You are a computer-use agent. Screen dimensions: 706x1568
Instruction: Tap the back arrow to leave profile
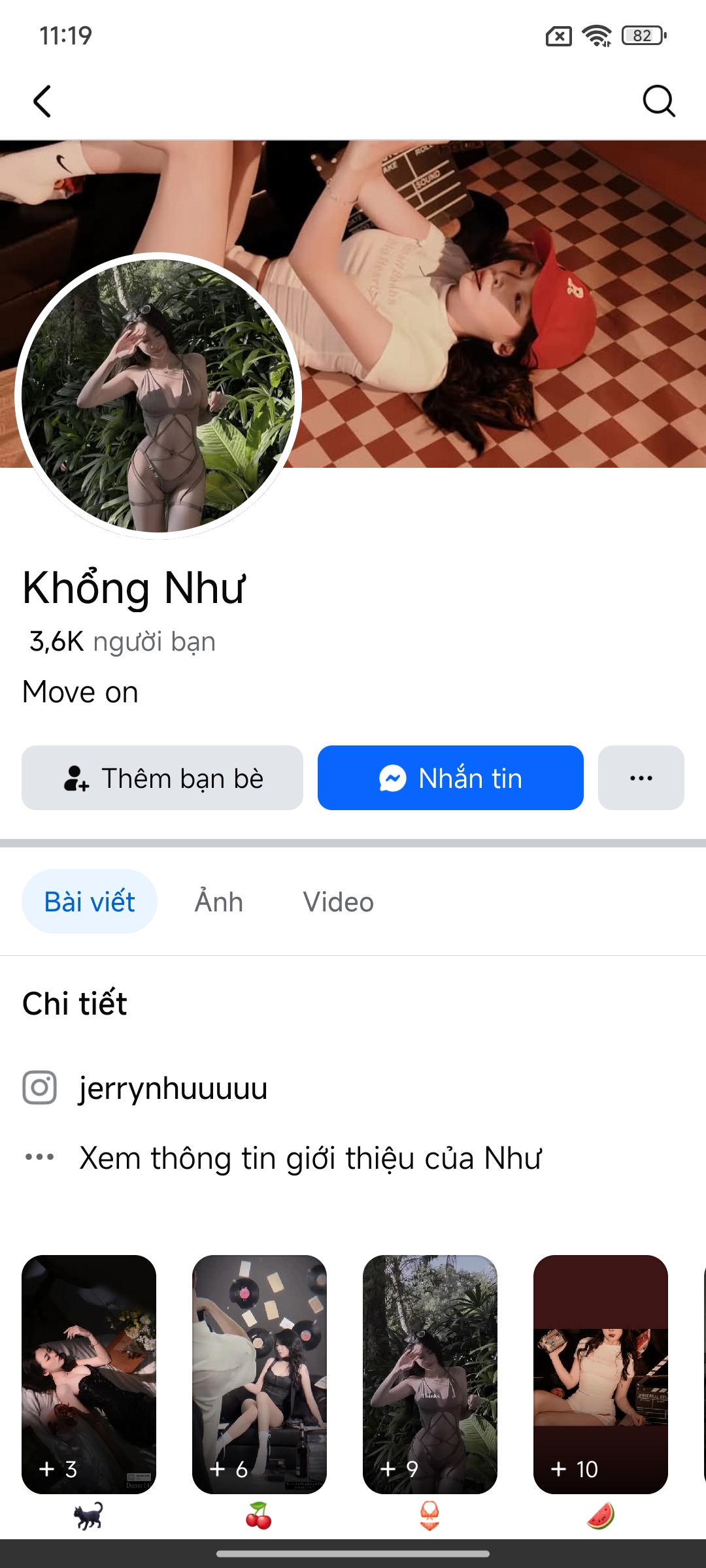coord(42,101)
